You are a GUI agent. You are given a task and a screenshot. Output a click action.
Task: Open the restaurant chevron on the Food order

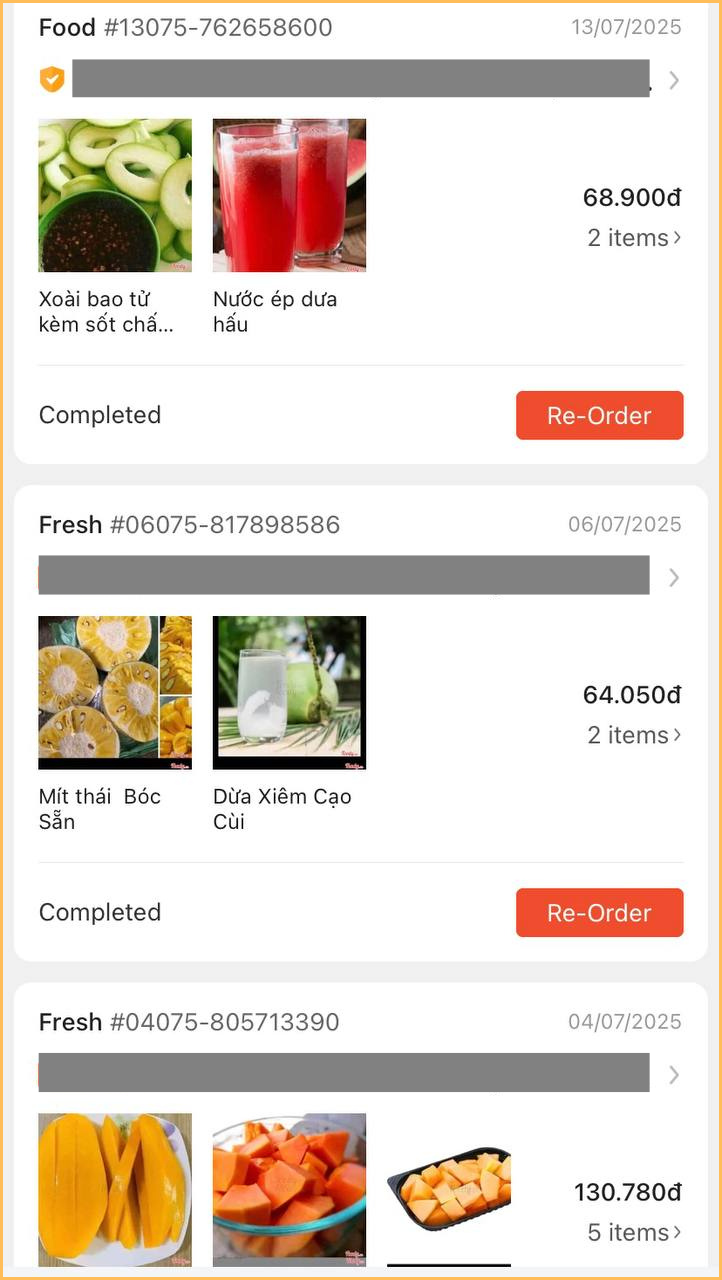click(673, 81)
